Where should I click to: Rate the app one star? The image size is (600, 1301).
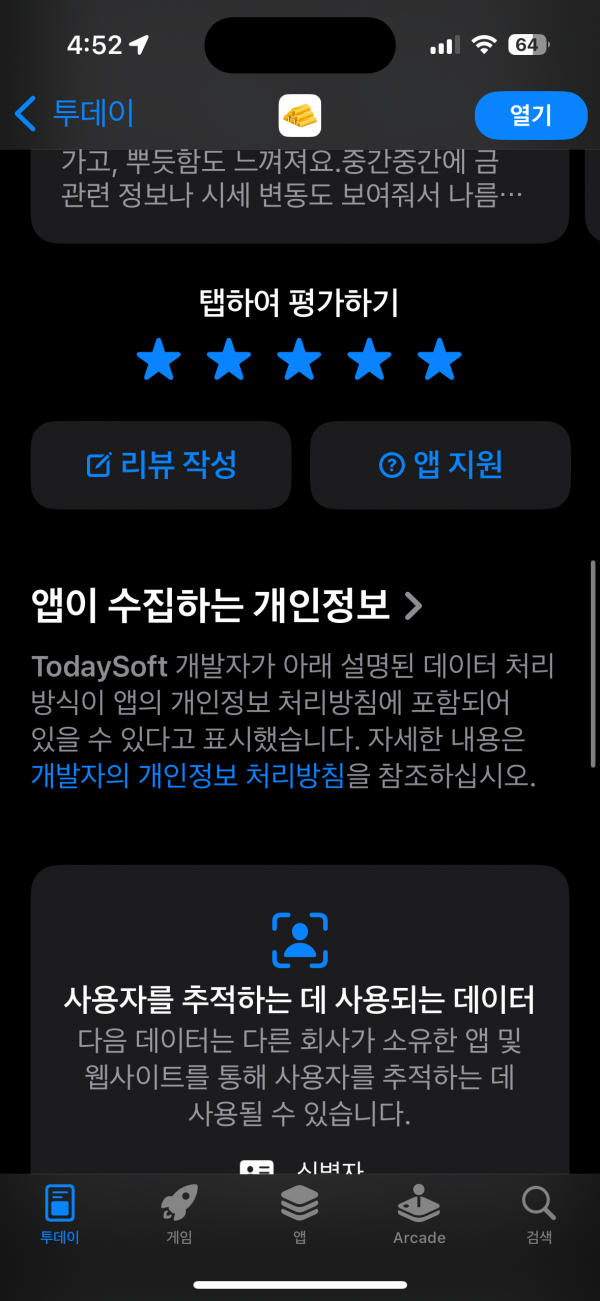[x=158, y=360]
